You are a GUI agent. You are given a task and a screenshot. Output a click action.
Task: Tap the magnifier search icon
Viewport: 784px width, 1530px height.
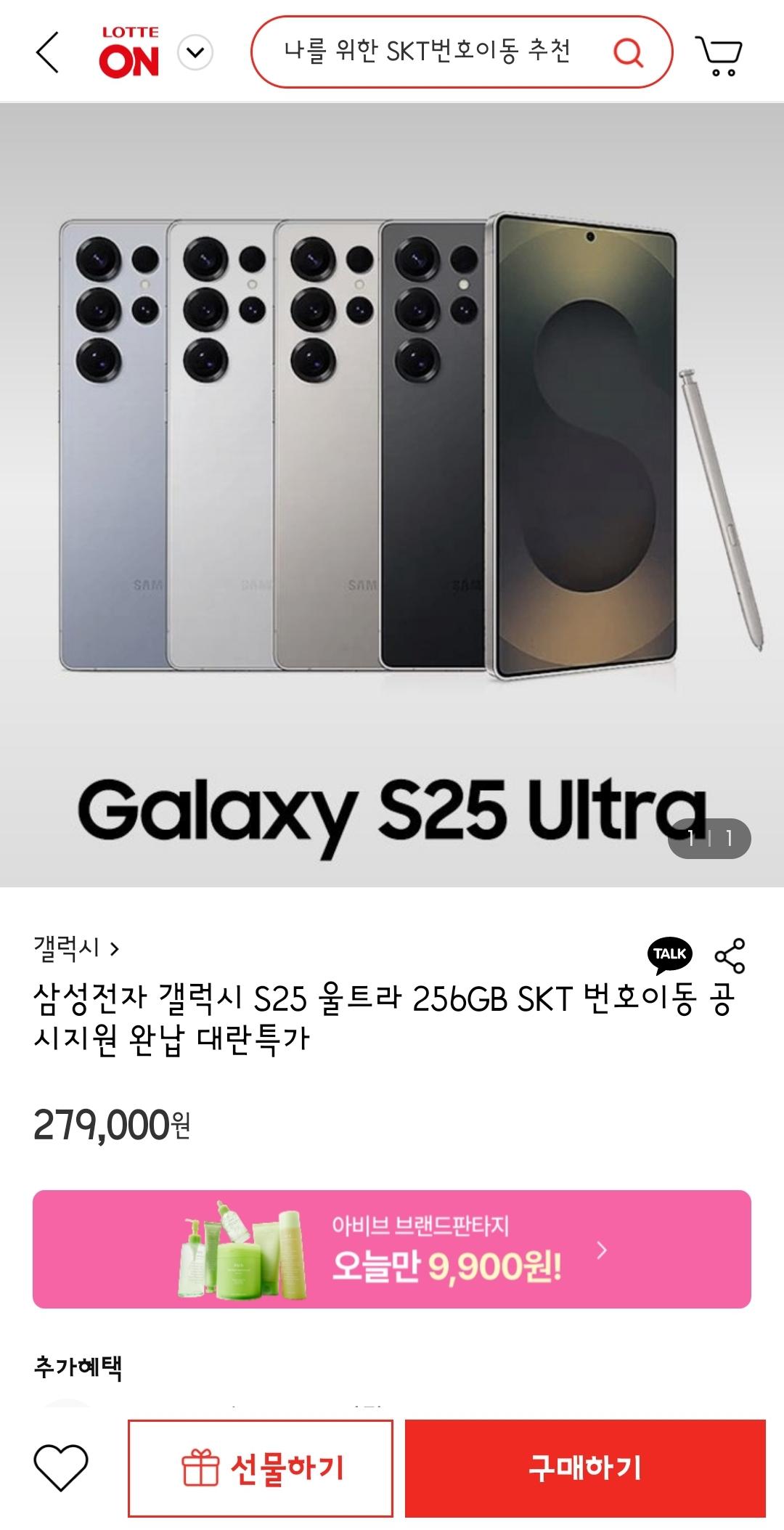point(628,52)
